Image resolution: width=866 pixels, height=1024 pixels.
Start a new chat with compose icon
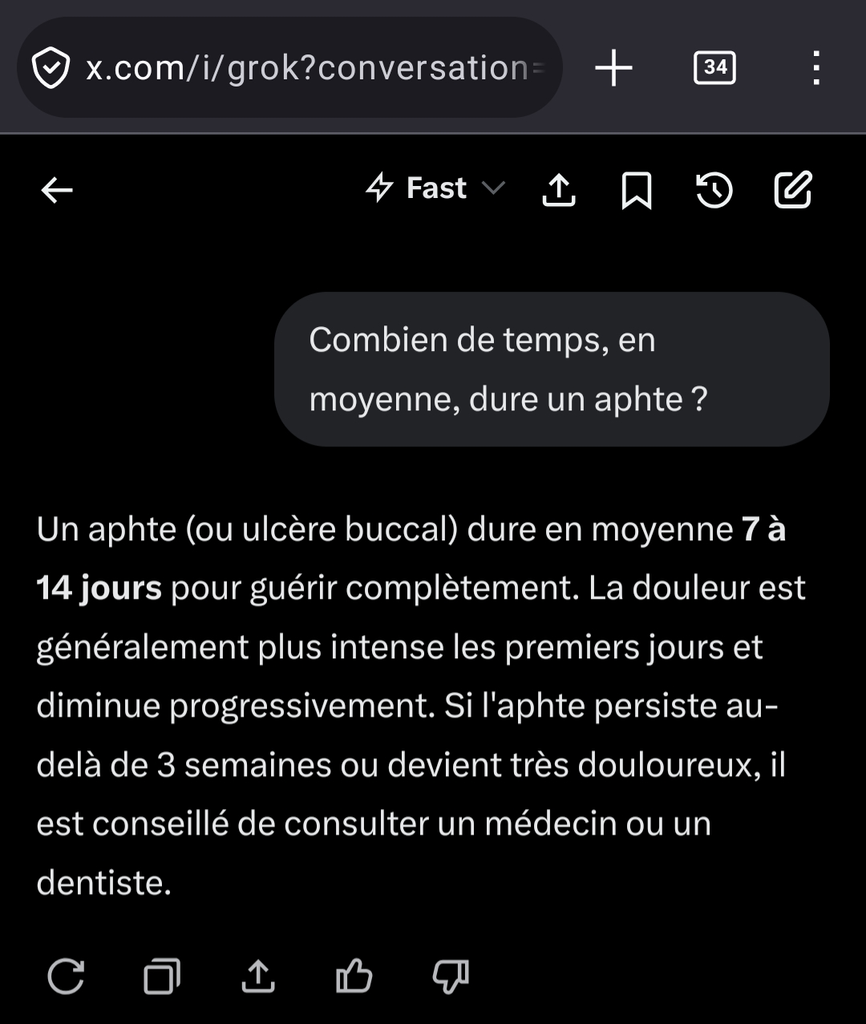[793, 189]
